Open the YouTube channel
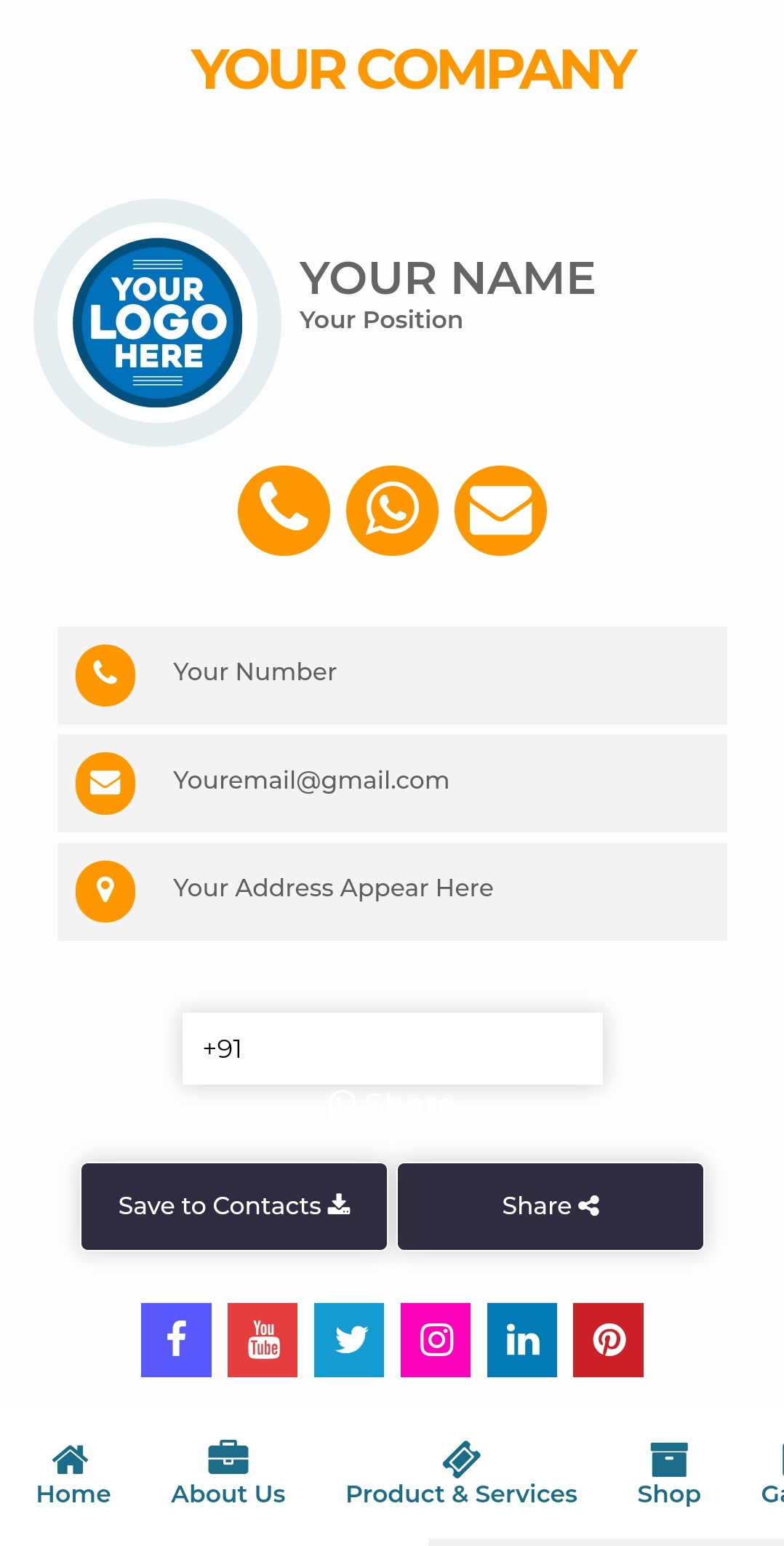This screenshot has width=784, height=1546. pos(263,1339)
